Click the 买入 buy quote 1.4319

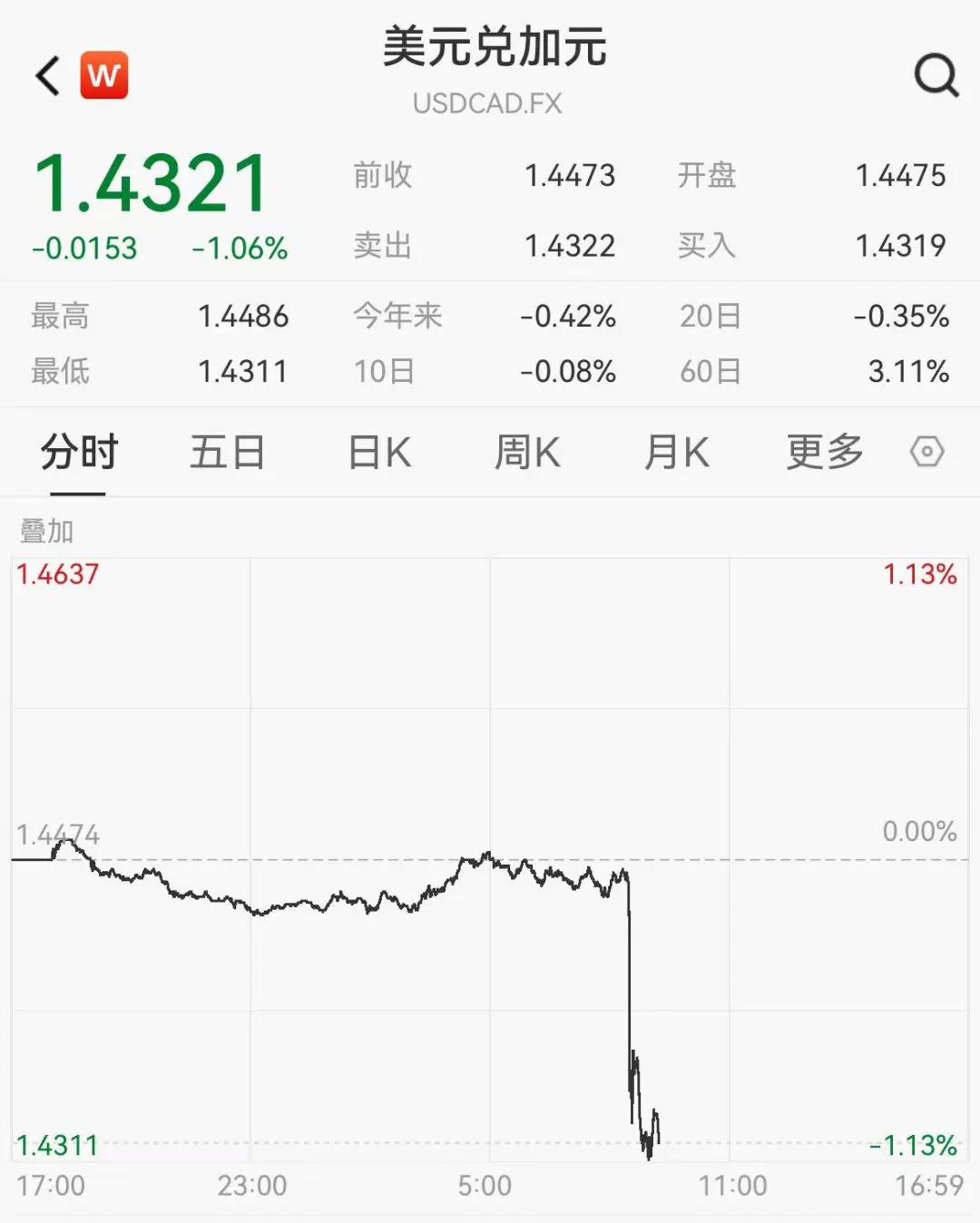(x=899, y=245)
